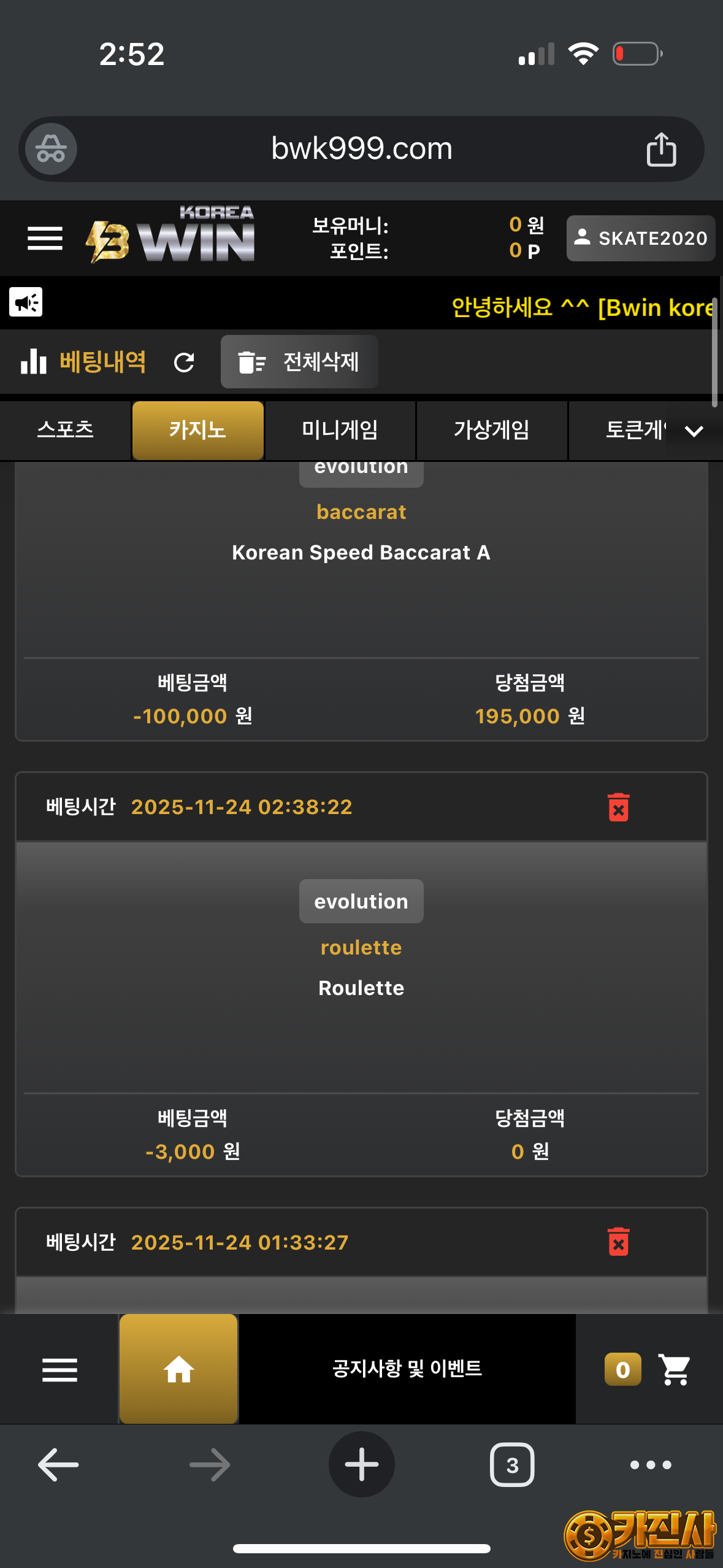Open the SKATE2020 account menu
The image size is (723, 1568).
coord(640,238)
